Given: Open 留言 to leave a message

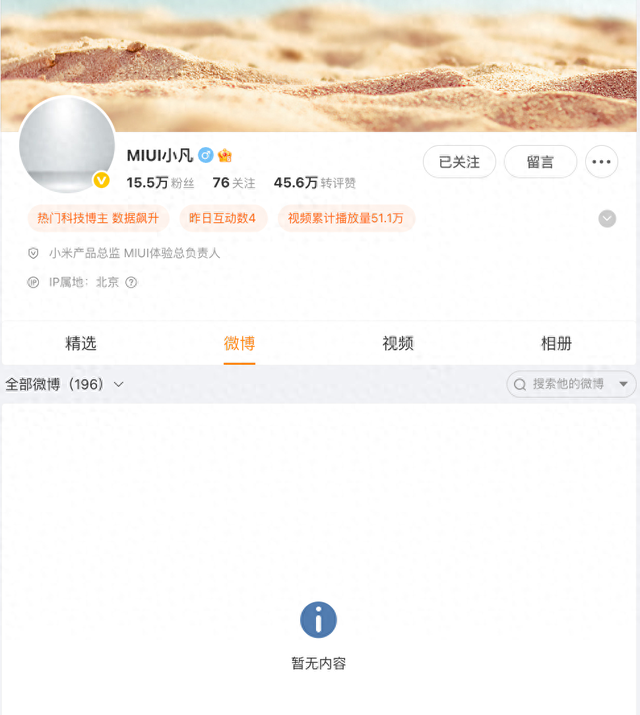Looking at the screenshot, I should tap(540, 162).
